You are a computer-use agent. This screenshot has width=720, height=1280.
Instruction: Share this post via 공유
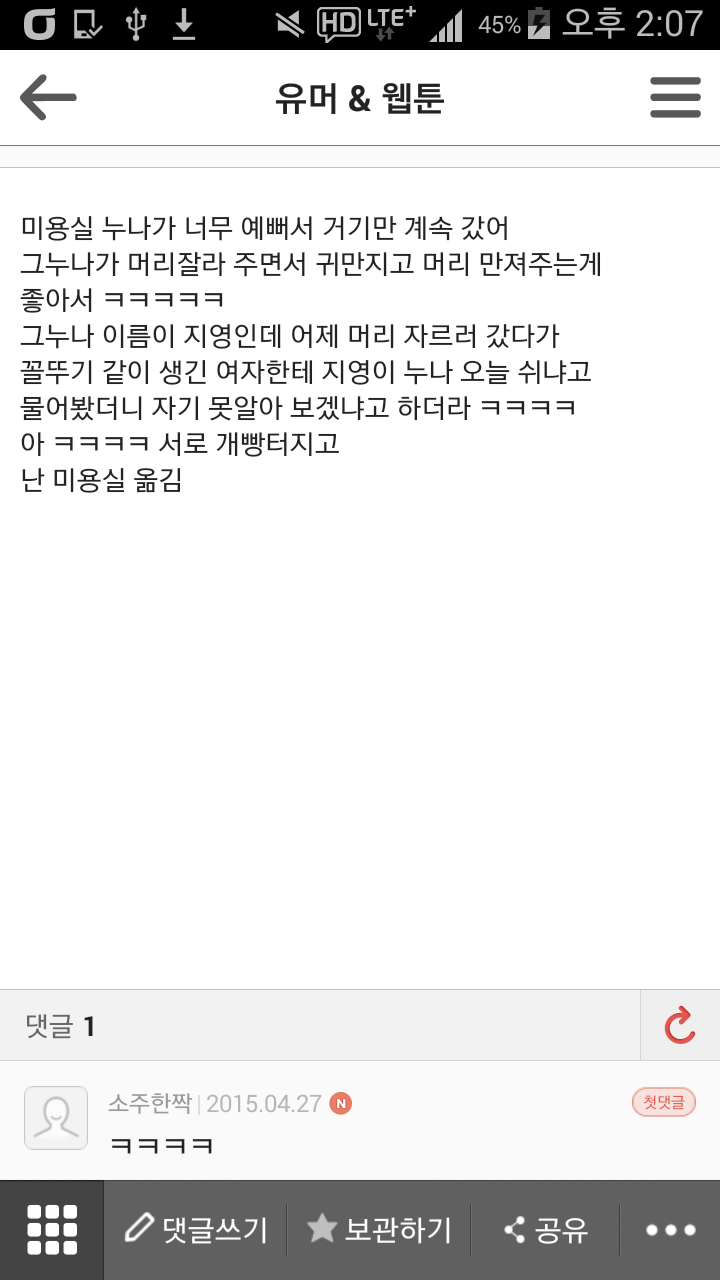pos(545,1230)
